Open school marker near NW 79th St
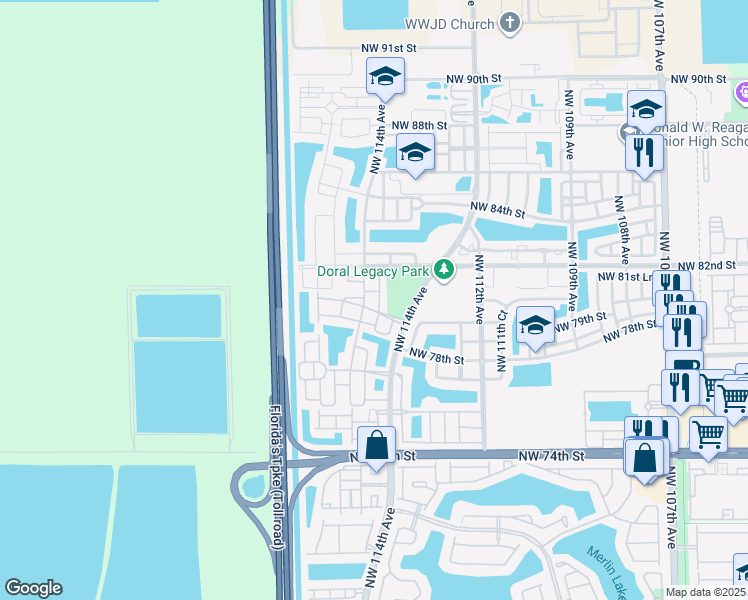This screenshot has height=600, width=748. [535, 328]
